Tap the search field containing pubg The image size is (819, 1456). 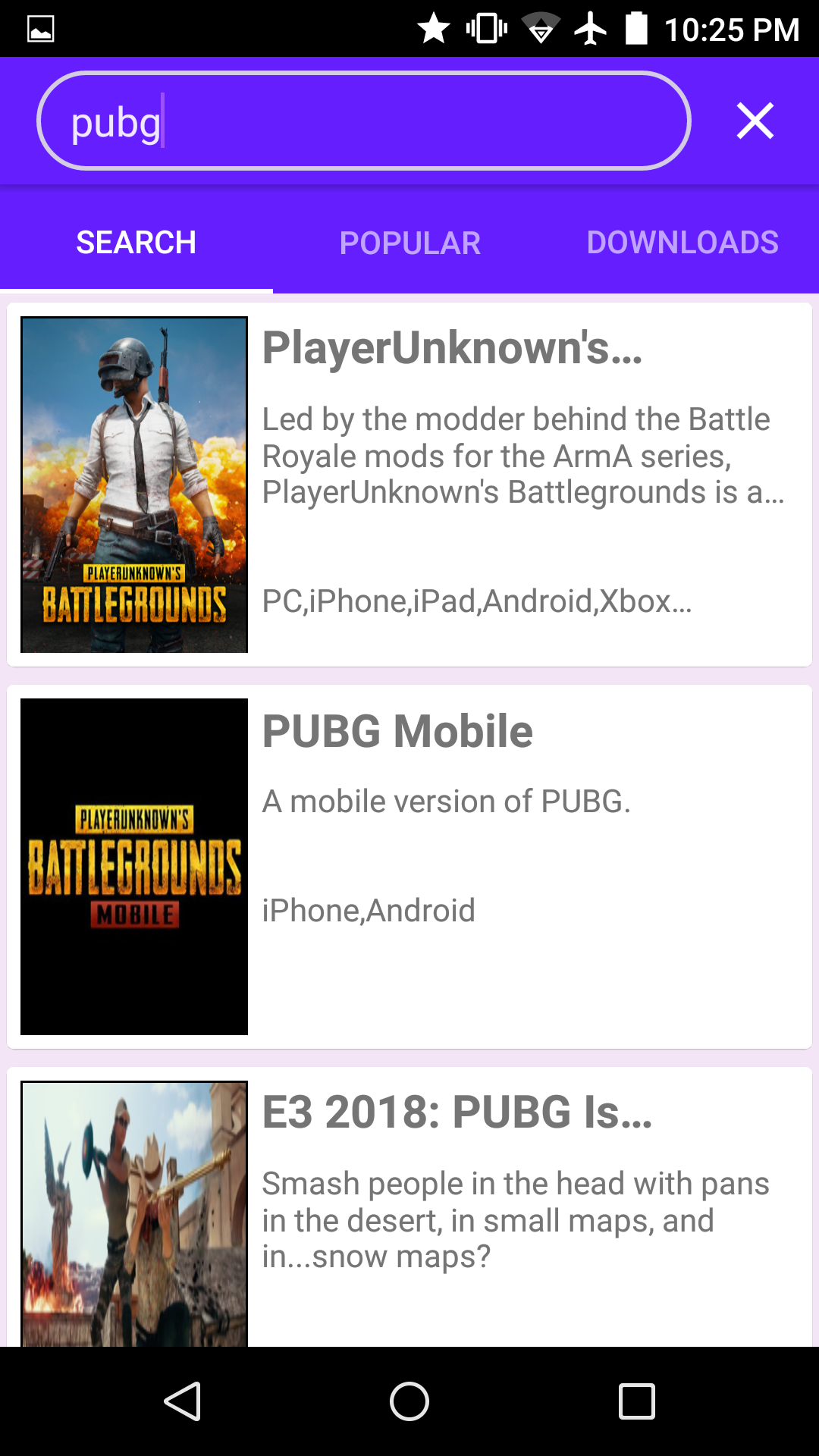click(x=364, y=121)
